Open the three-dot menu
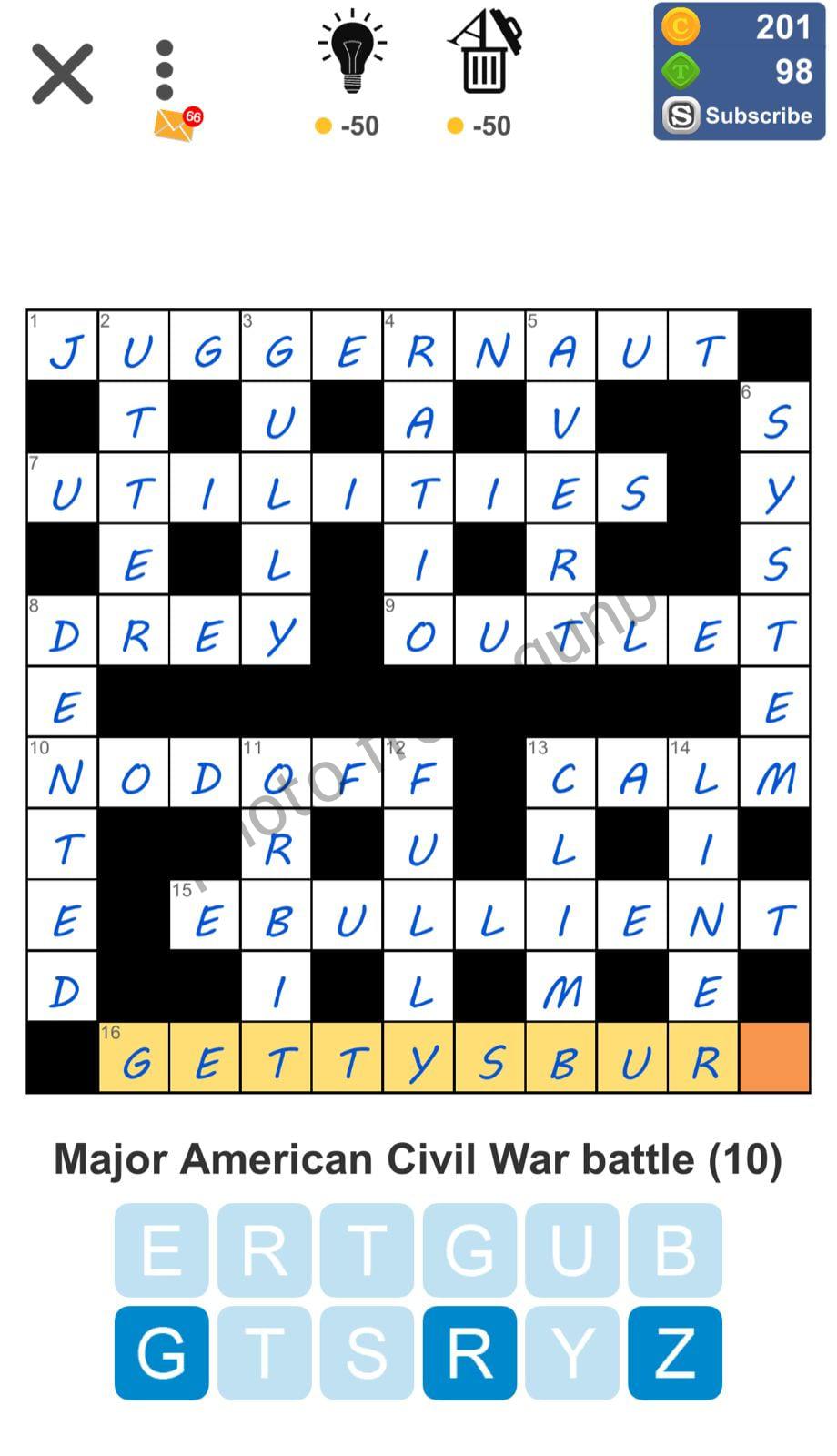The image size is (837, 1456). 165,71
